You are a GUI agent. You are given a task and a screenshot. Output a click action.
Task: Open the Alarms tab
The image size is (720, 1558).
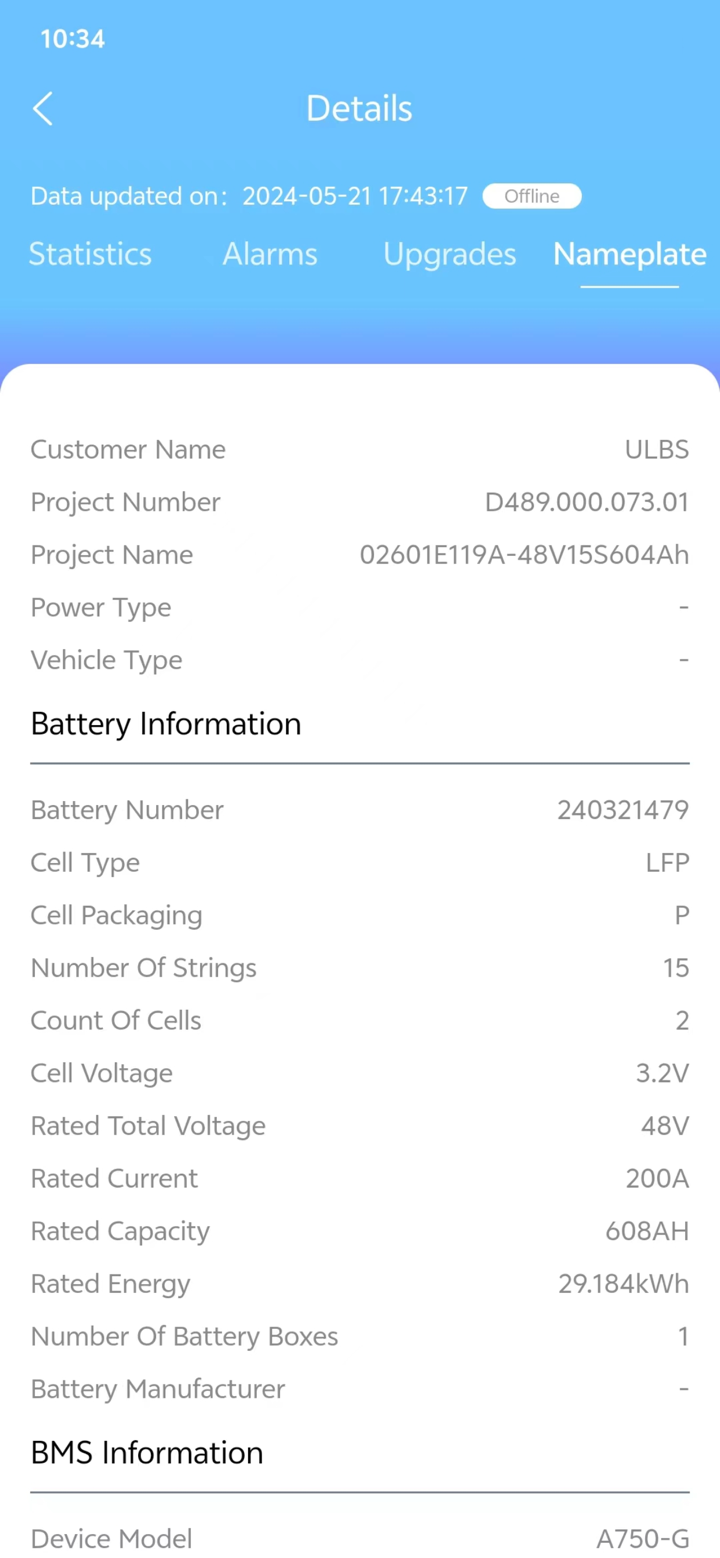tap(269, 255)
